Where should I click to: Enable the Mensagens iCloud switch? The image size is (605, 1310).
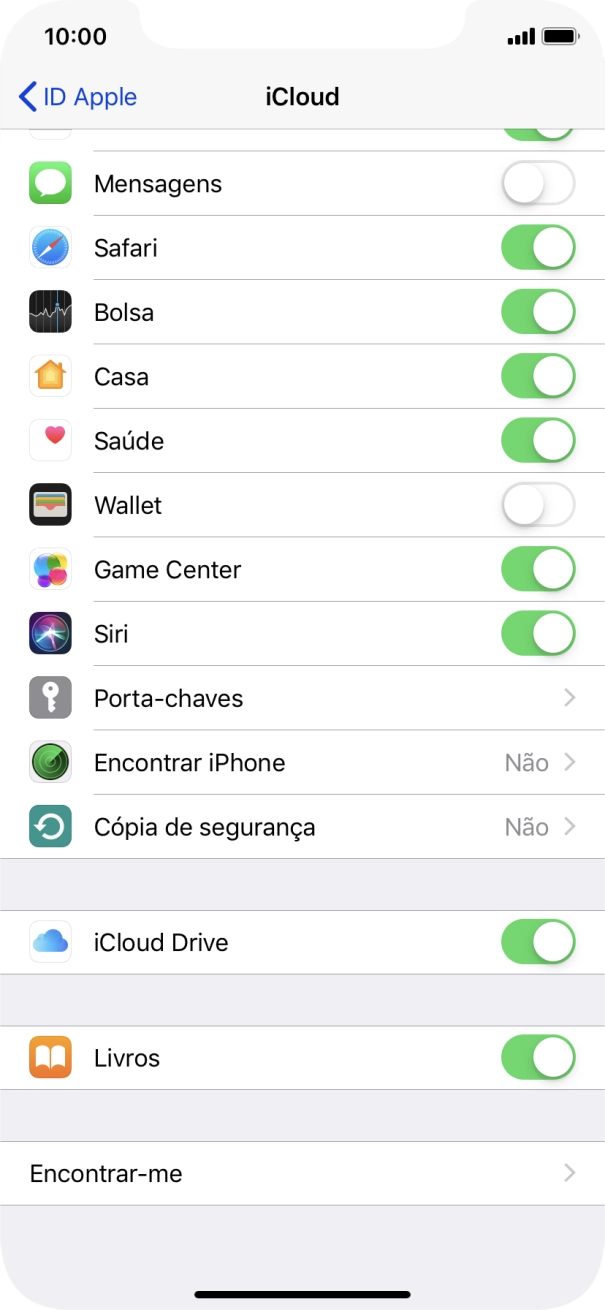click(538, 184)
